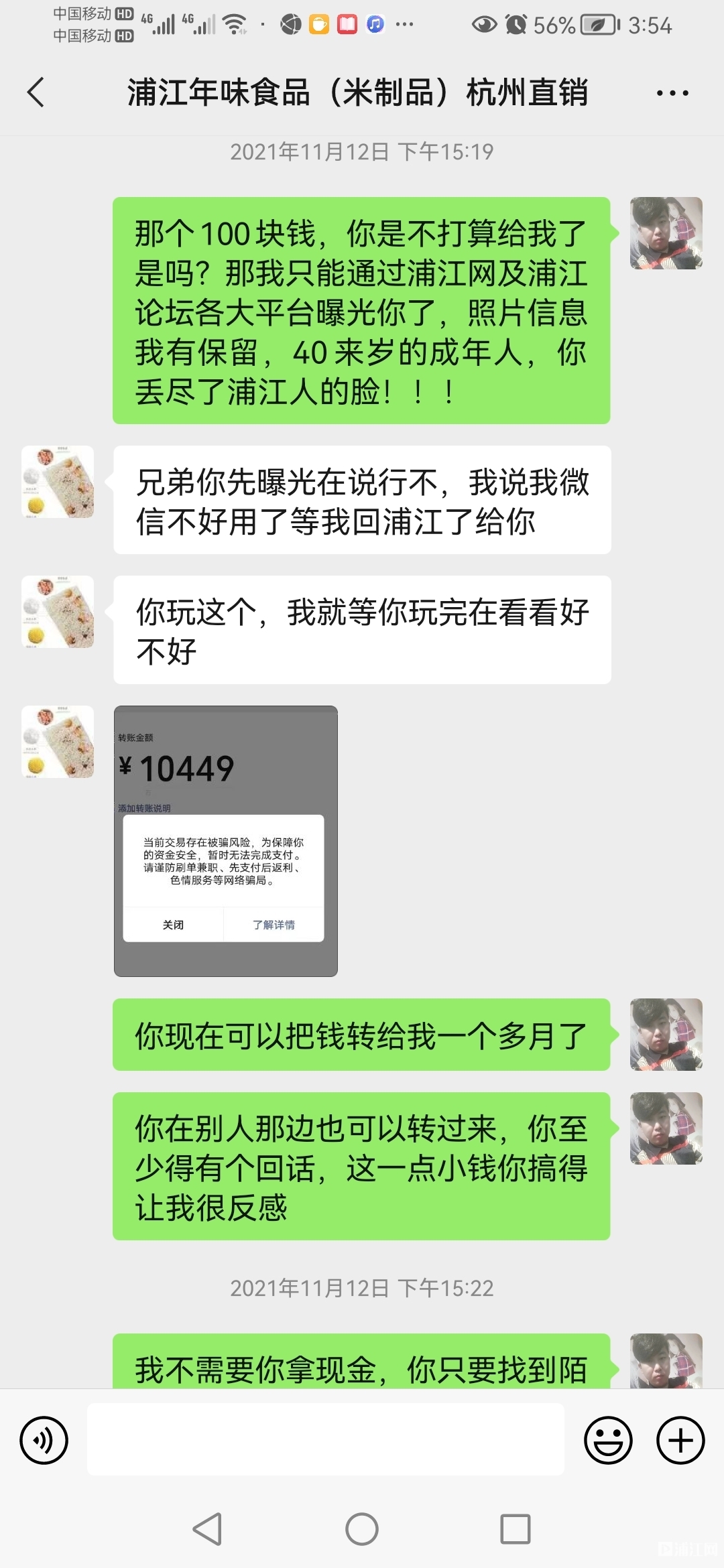The image size is (724, 1568).
Task: Open the plus attachments menu
Action: (680, 1440)
